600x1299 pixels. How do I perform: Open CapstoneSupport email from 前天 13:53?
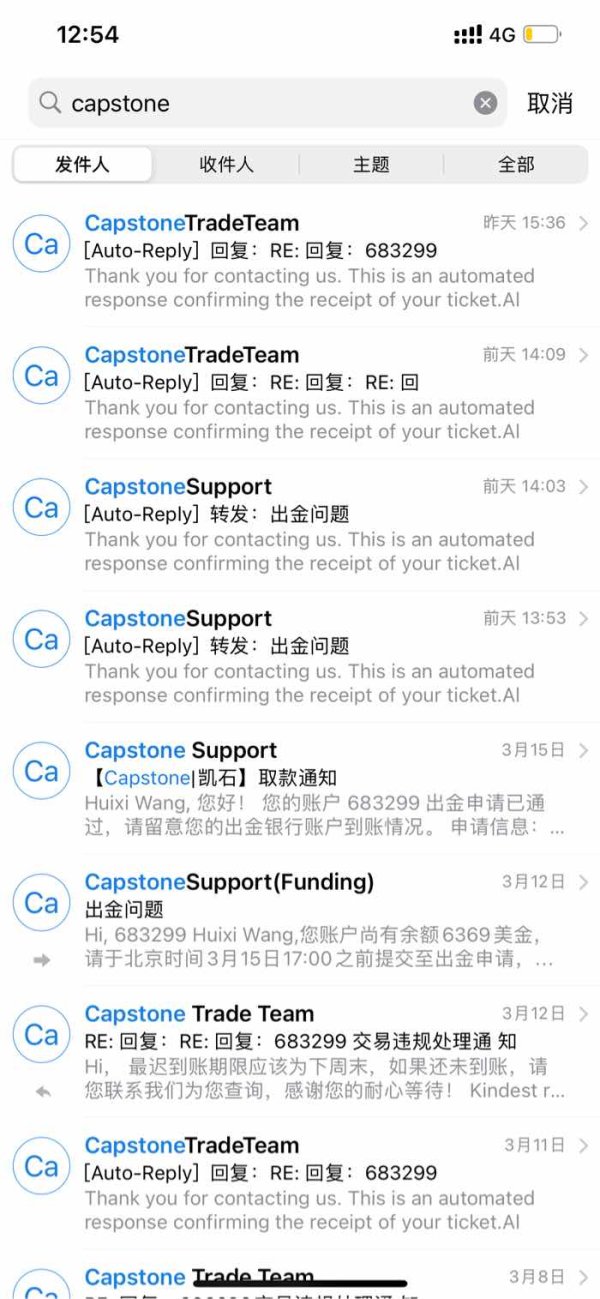pos(300,656)
